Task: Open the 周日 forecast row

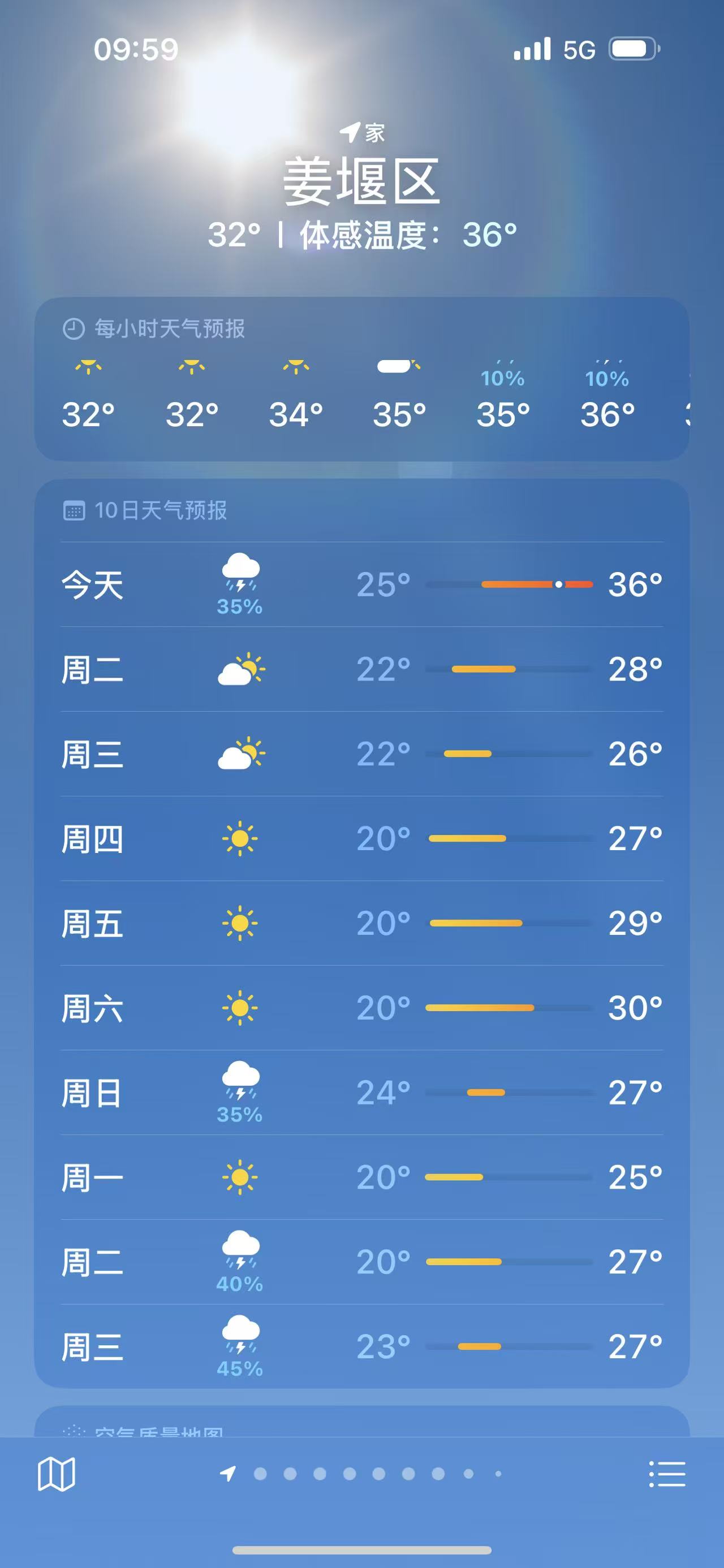Action: click(361, 1093)
